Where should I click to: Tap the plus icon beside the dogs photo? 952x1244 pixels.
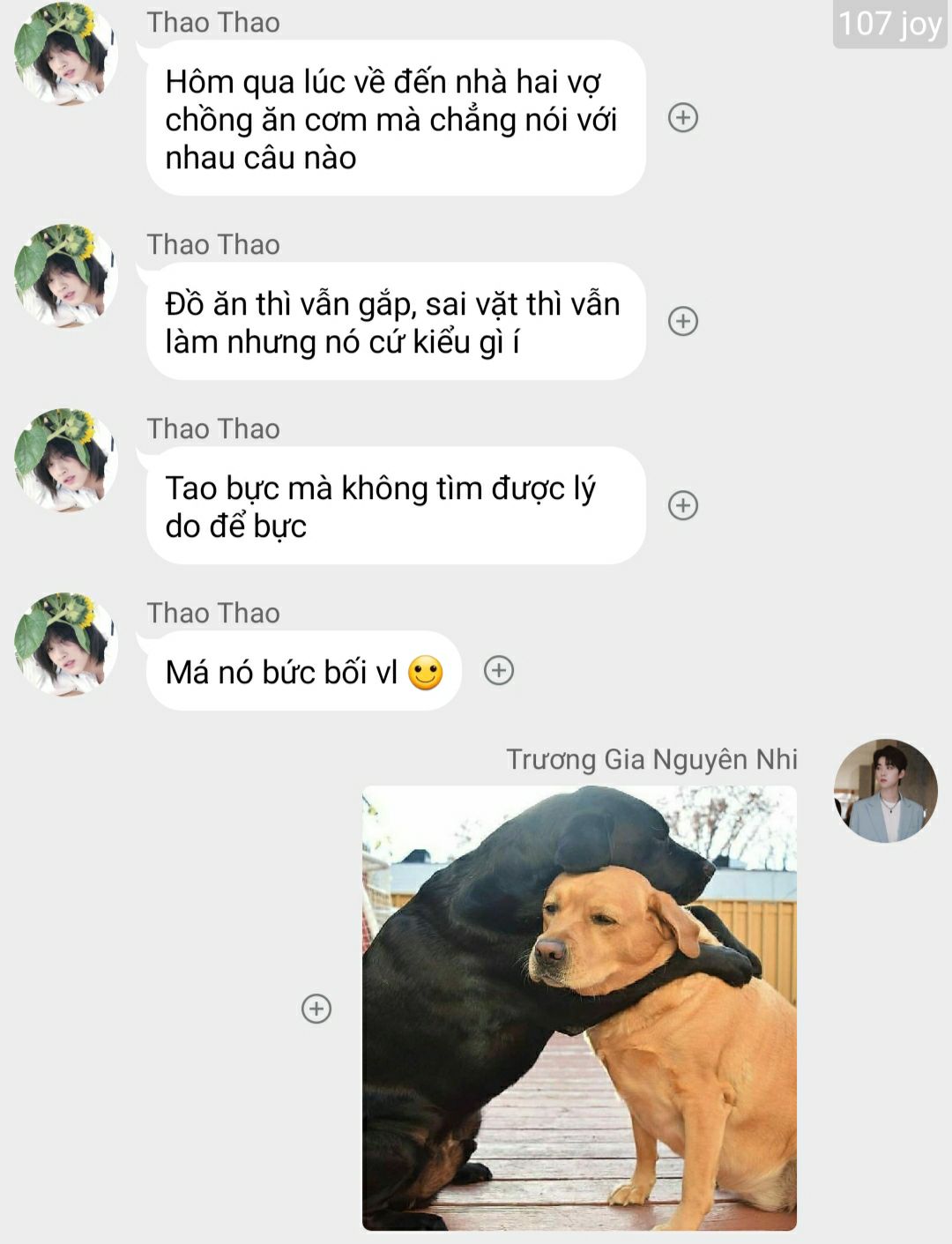click(x=316, y=1009)
